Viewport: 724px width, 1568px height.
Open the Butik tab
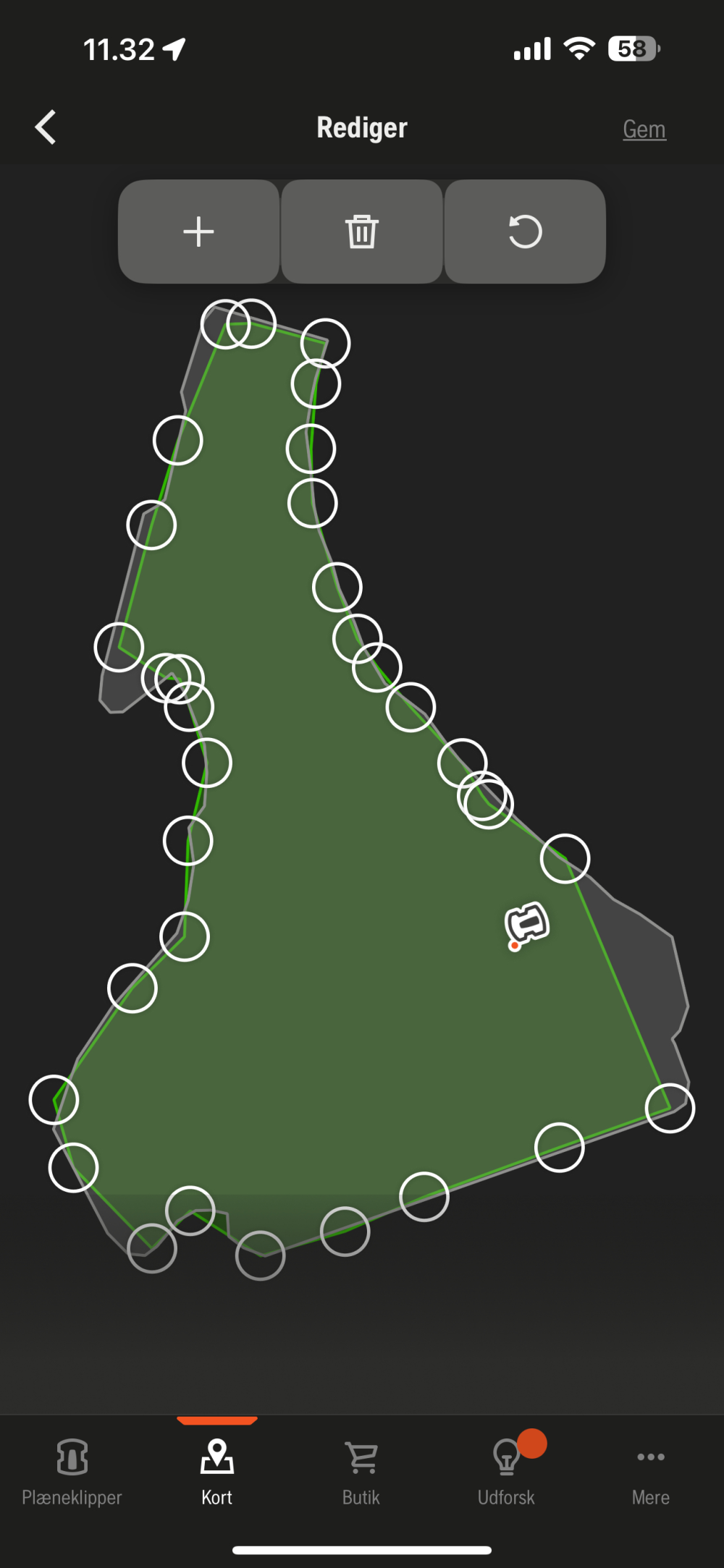(x=361, y=1472)
